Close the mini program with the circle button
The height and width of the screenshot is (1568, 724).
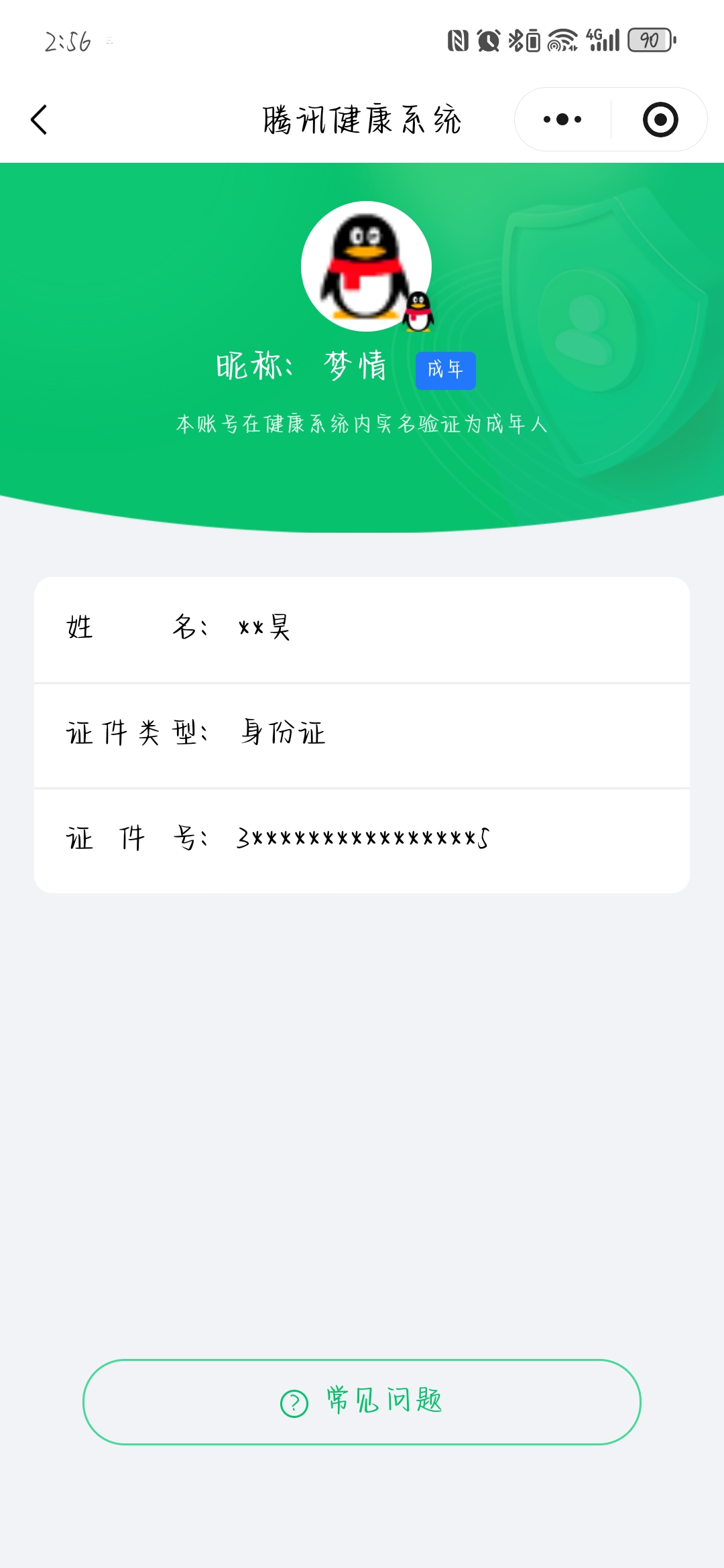(660, 120)
